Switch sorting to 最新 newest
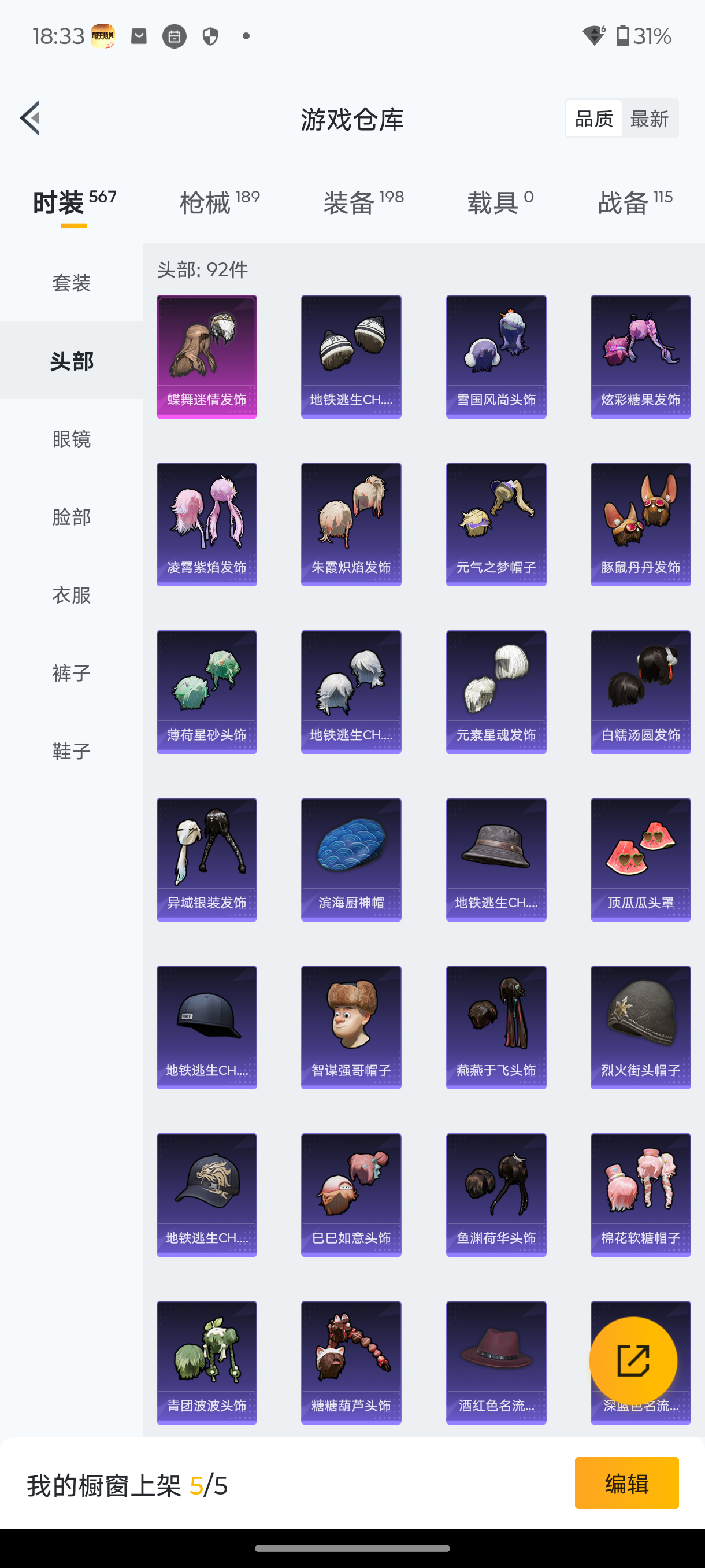The image size is (705, 1568). coord(650,118)
